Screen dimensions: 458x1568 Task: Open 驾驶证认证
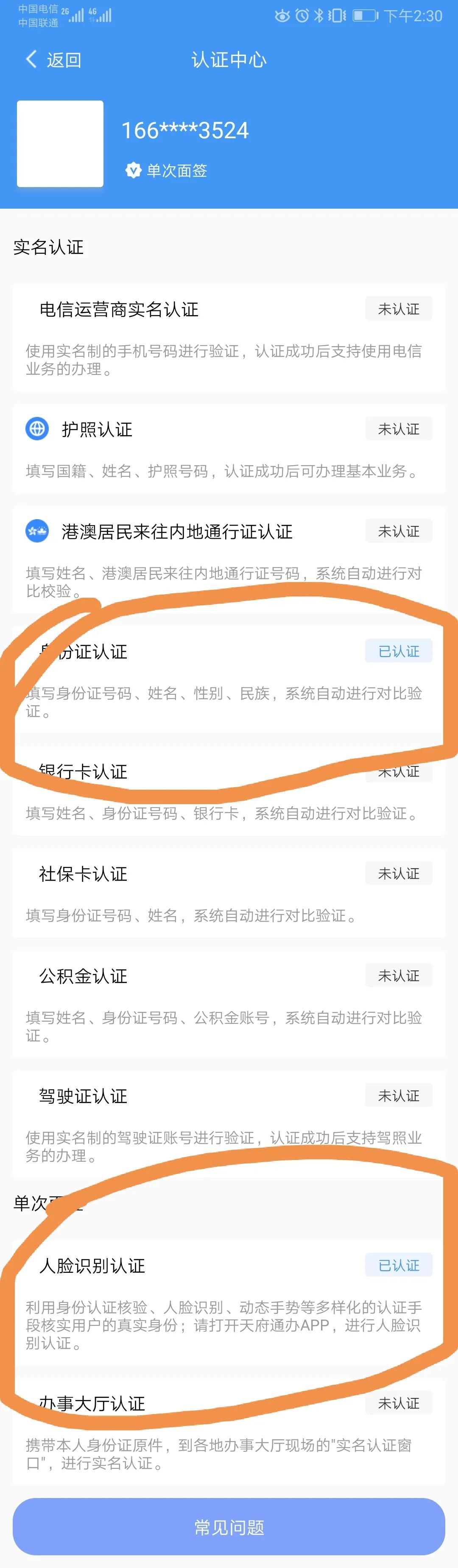pyautogui.click(x=83, y=1096)
